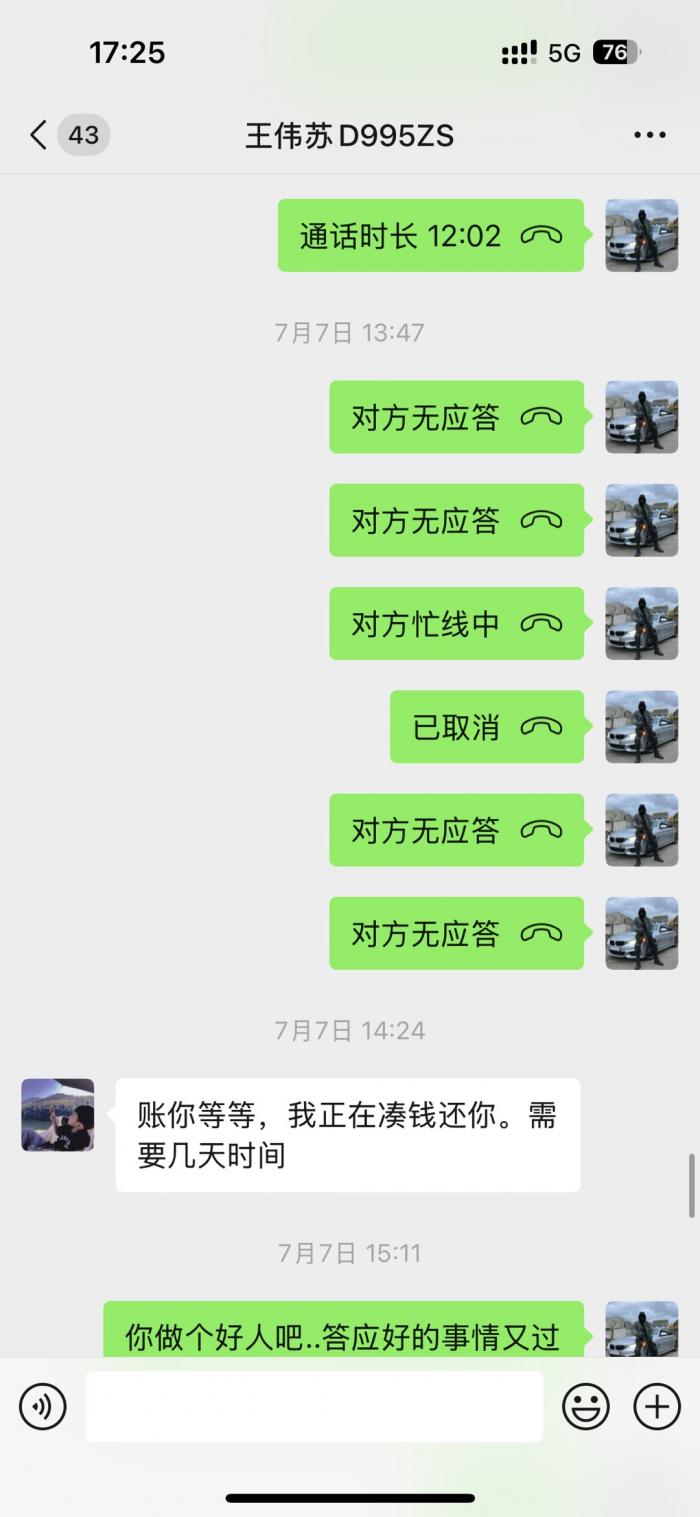Switch to voice message input
The image size is (700, 1517).
43,1407
